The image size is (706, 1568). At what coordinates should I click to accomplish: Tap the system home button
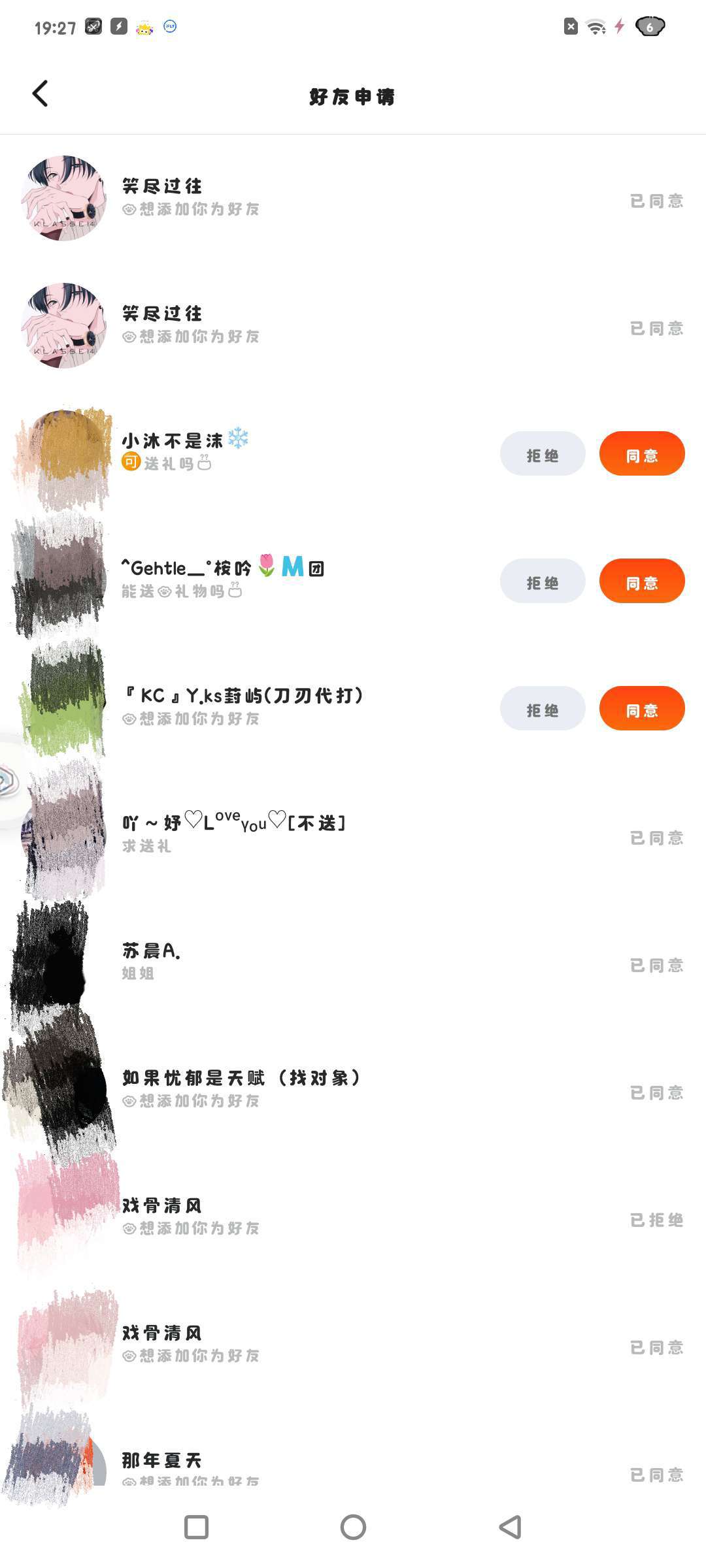pyautogui.click(x=353, y=1527)
